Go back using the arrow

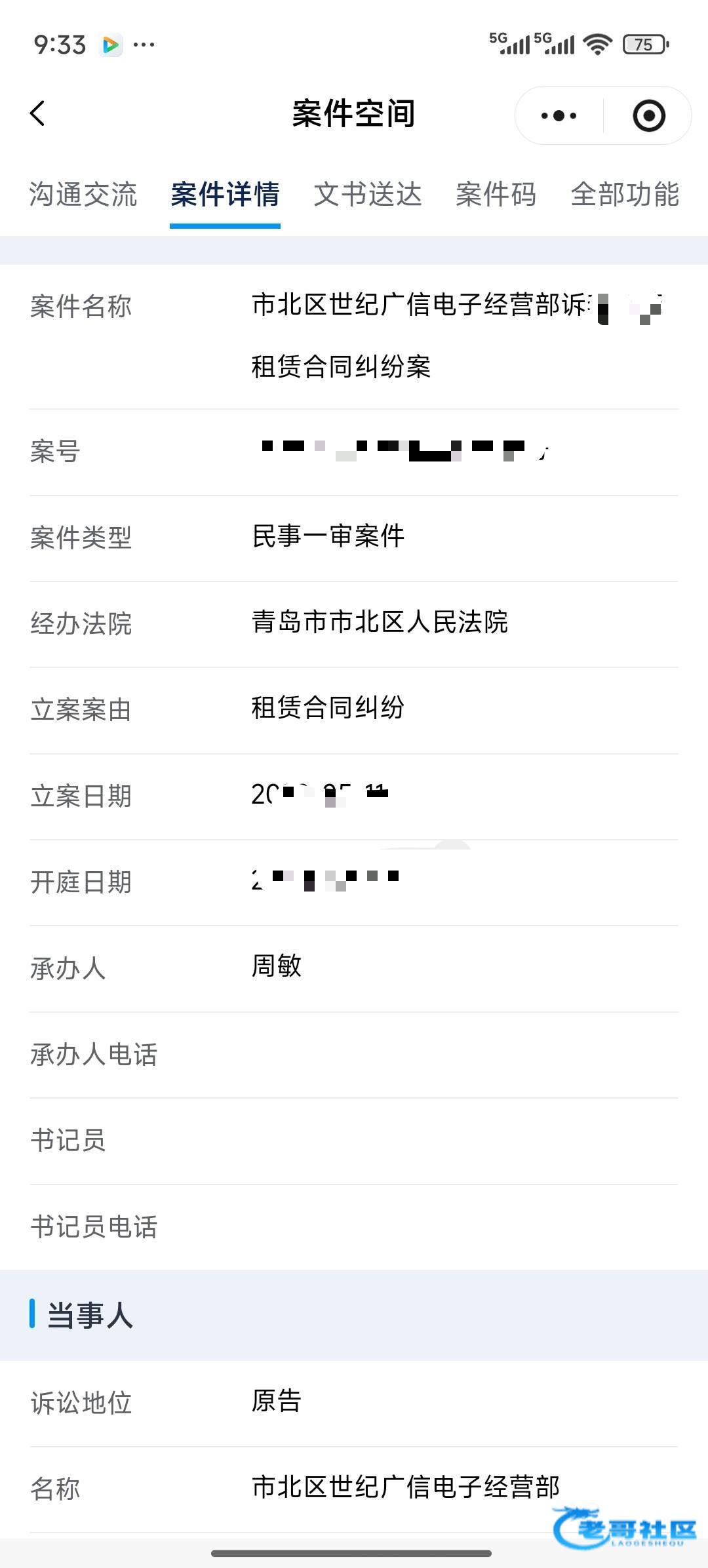(x=38, y=113)
